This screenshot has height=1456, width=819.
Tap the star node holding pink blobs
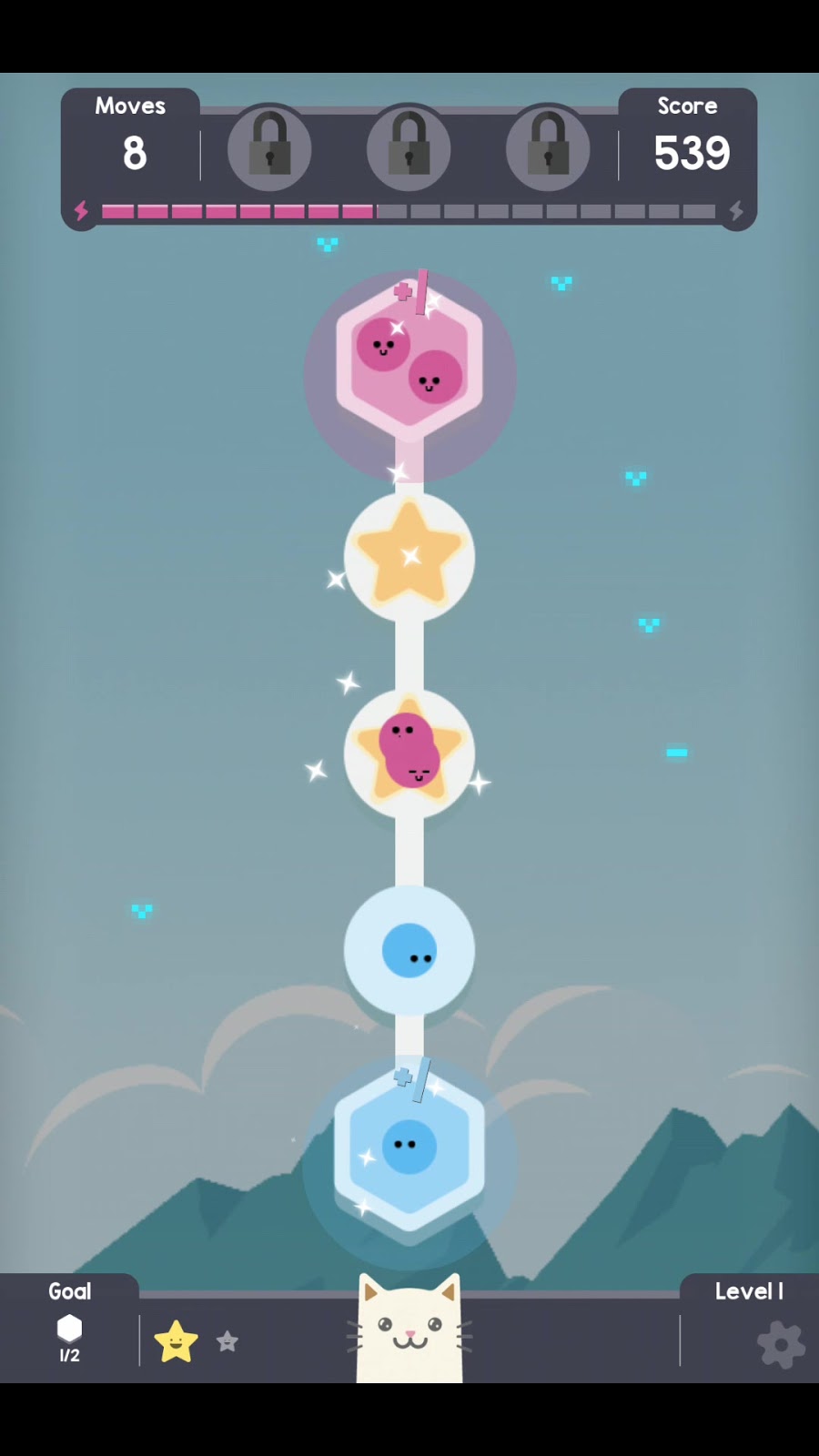(x=409, y=753)
